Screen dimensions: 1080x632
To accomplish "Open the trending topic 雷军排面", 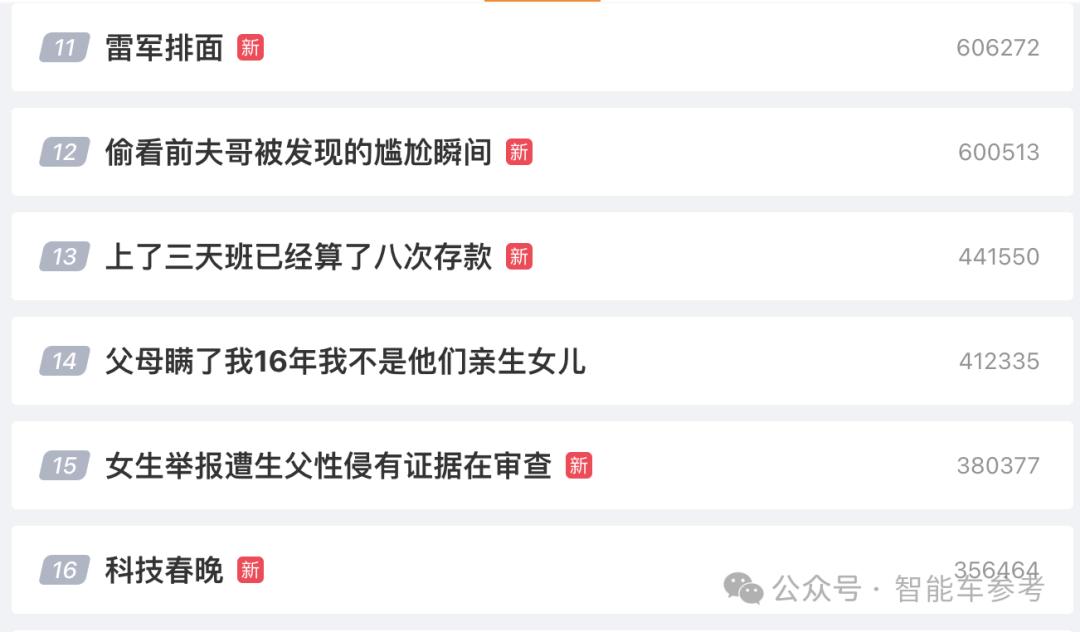I will 165,48.
